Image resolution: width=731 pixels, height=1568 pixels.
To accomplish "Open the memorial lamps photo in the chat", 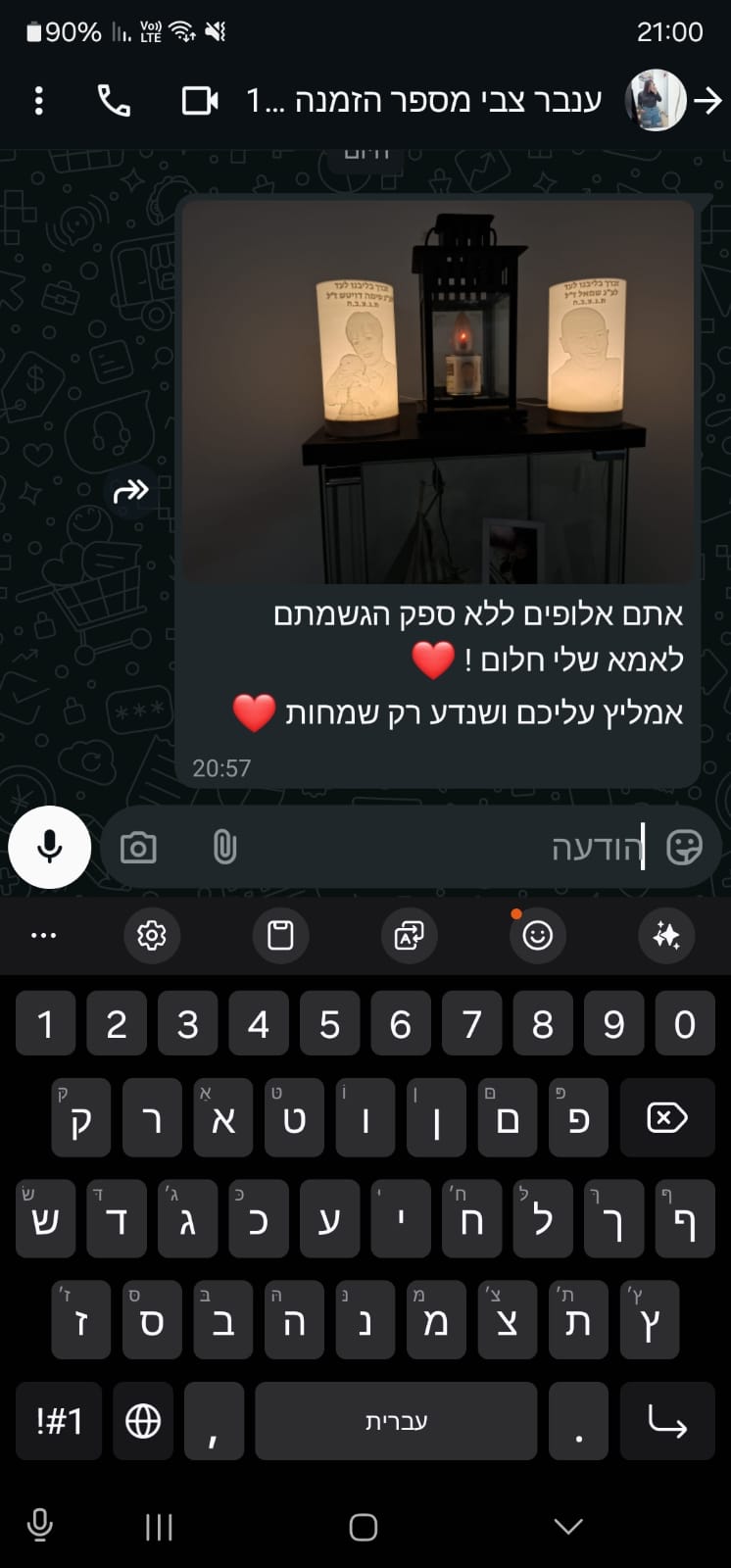I will click(x=439, y=390).
